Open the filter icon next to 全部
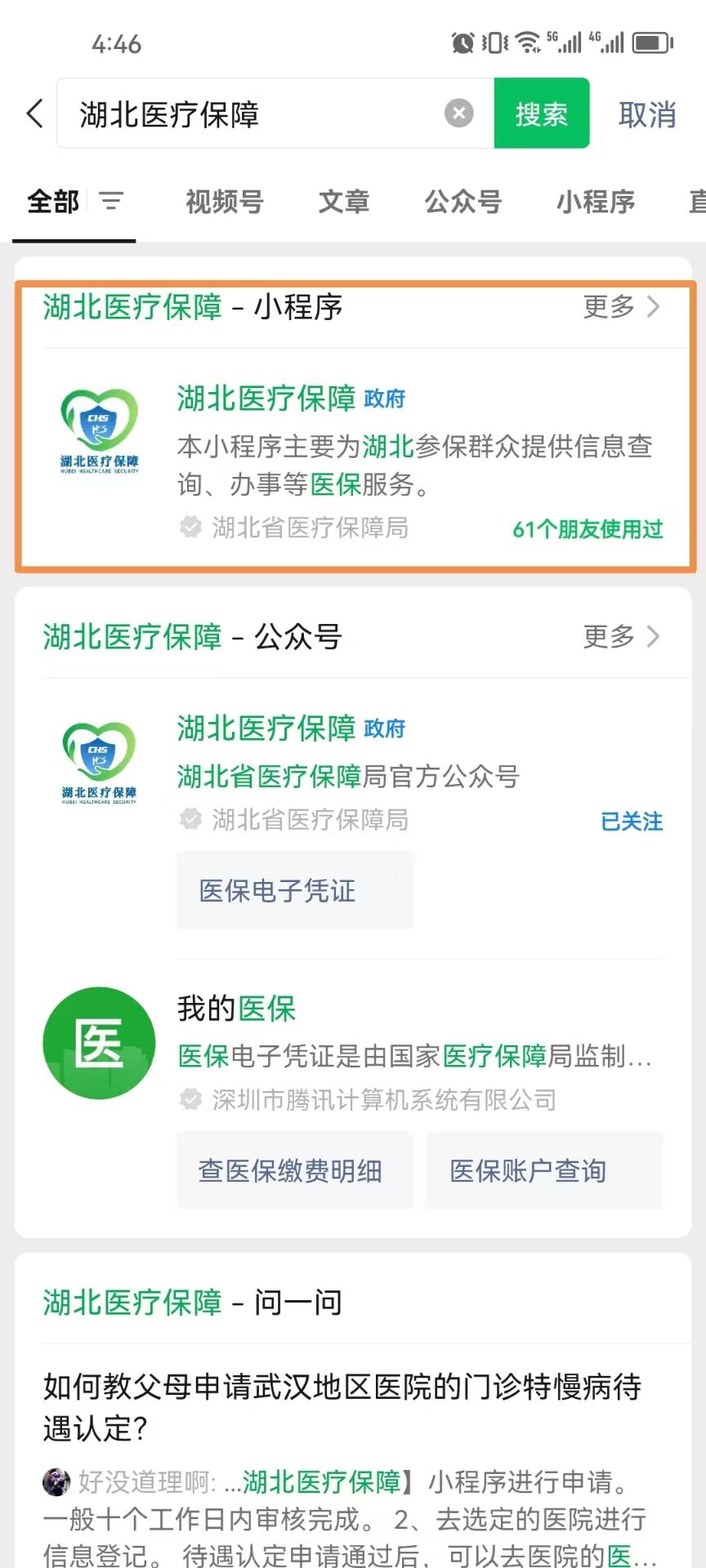 point(111,201)
